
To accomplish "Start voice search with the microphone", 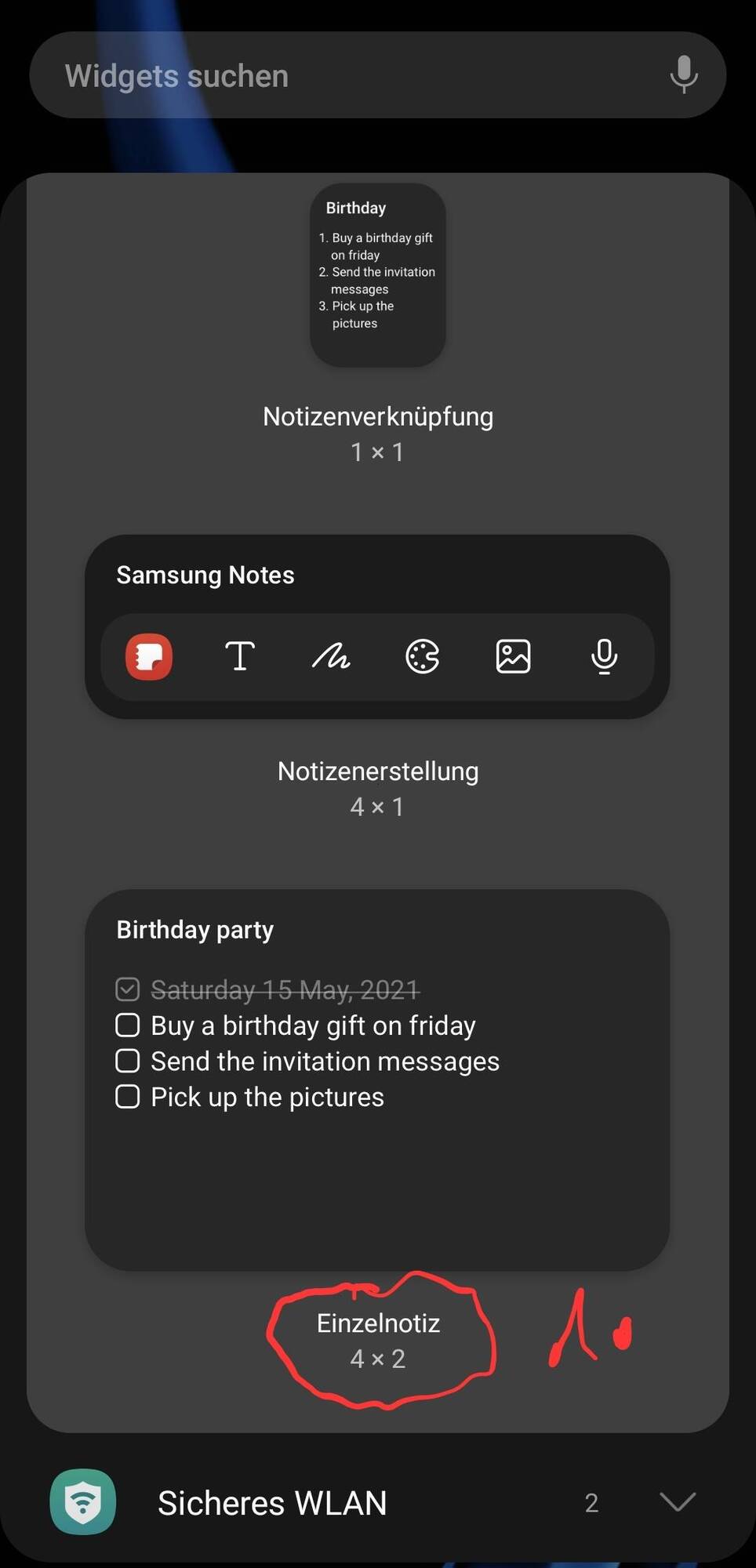I will point(684,74).
